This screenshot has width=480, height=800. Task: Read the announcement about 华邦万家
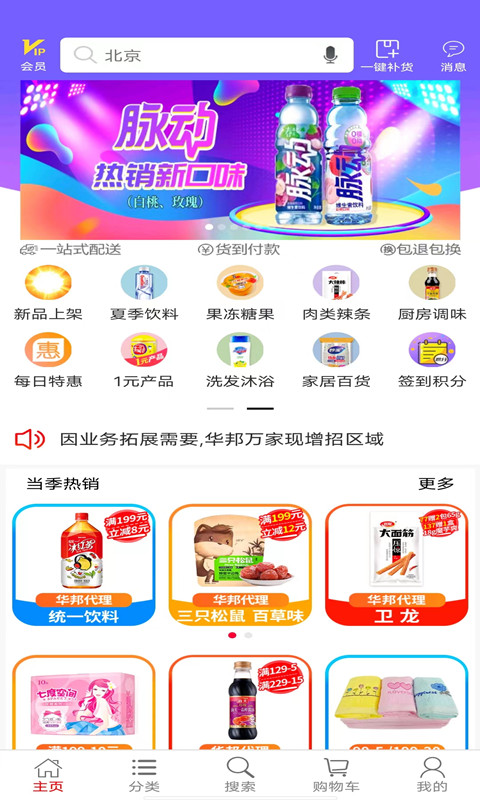221,439
